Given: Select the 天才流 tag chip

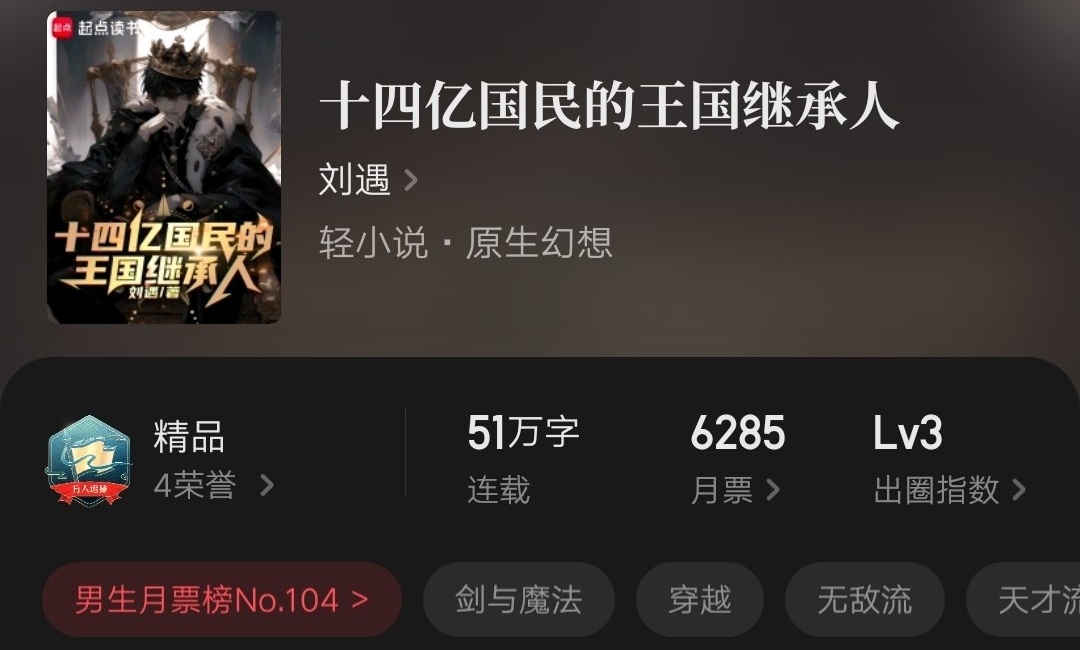Looking at the screenshot, I should tap(1024, 600).
